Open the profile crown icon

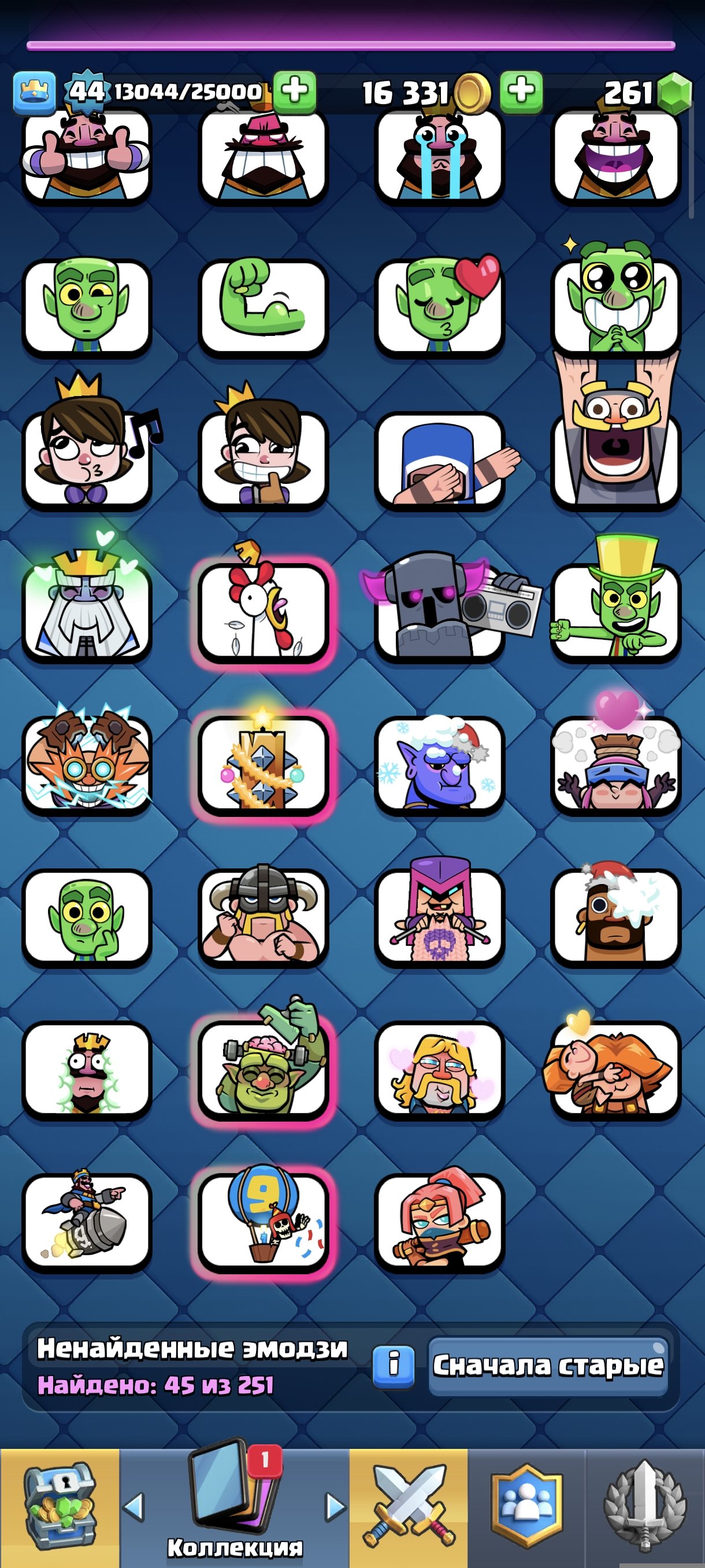34,93
